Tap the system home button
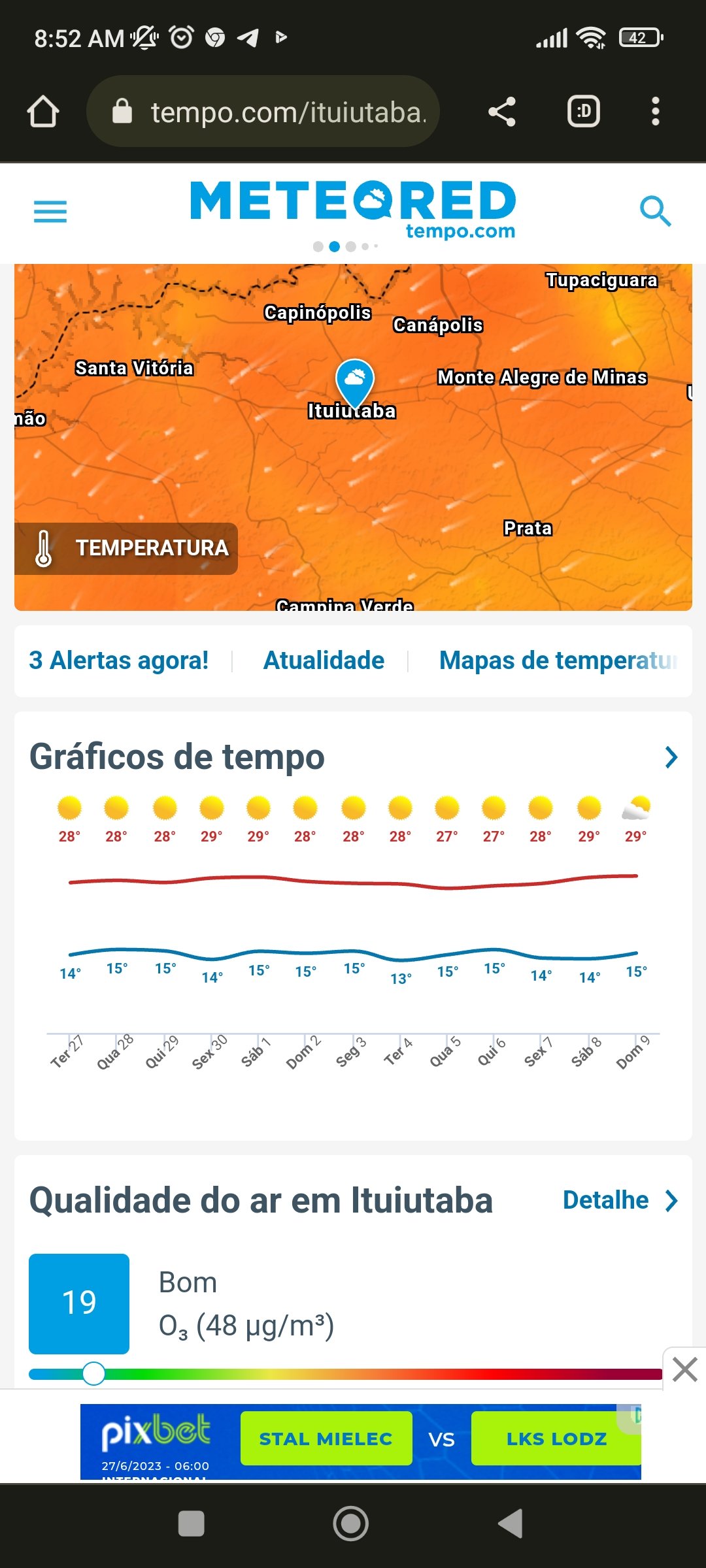Screen dimensions: 706x1568 (x=351, y=1524)
